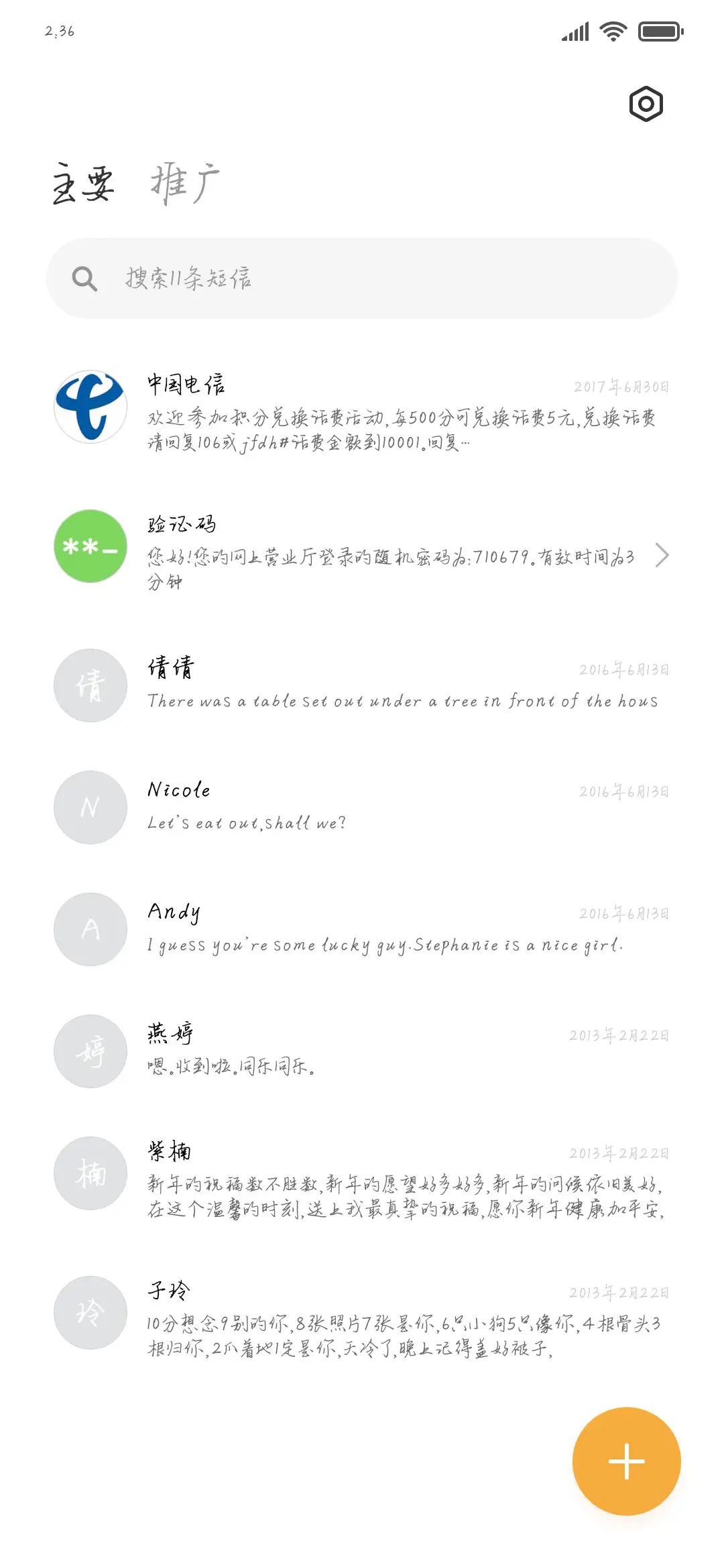
Task: Tap the Wi-Fi status bar icon
Action: coord(612,31)
